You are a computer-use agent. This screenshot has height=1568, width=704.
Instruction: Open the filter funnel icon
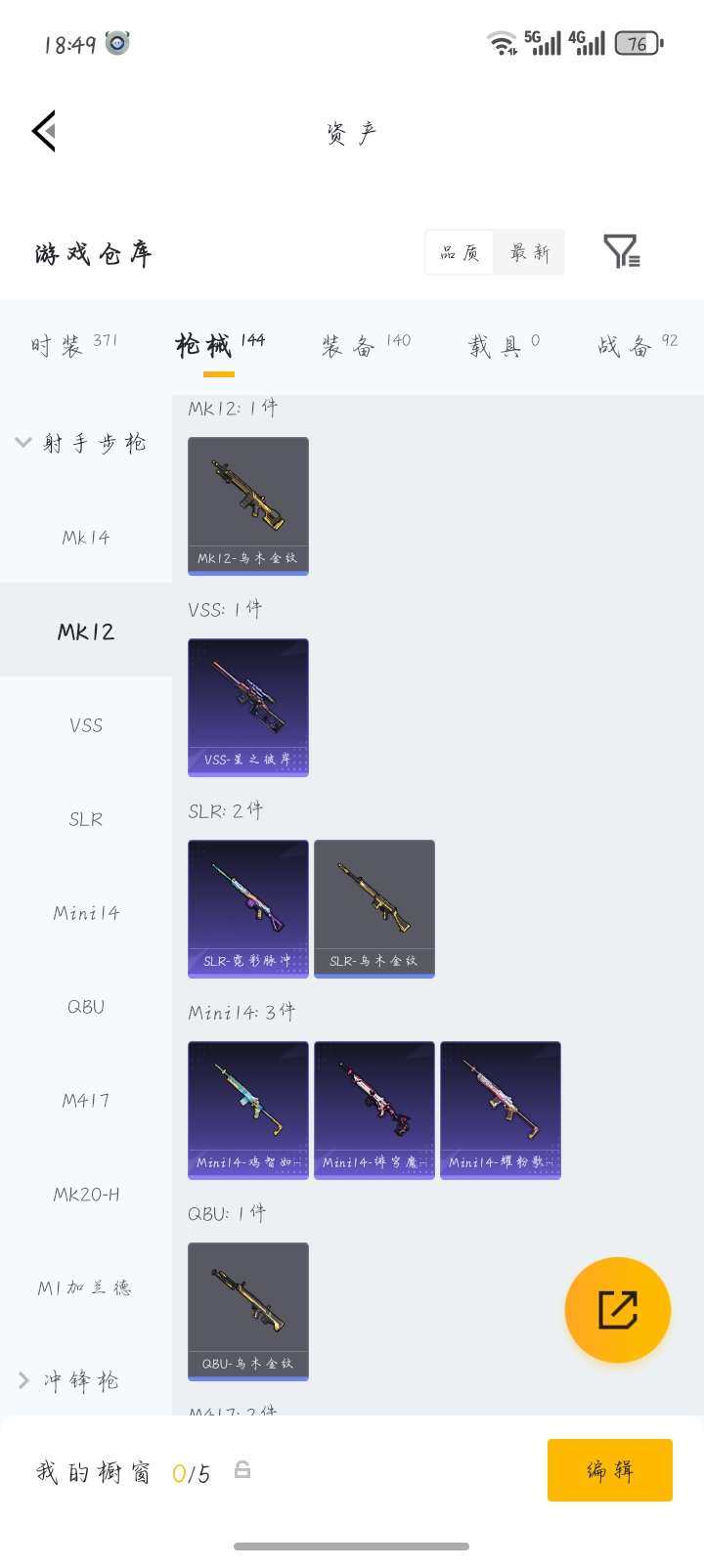[x=621, y=252]
